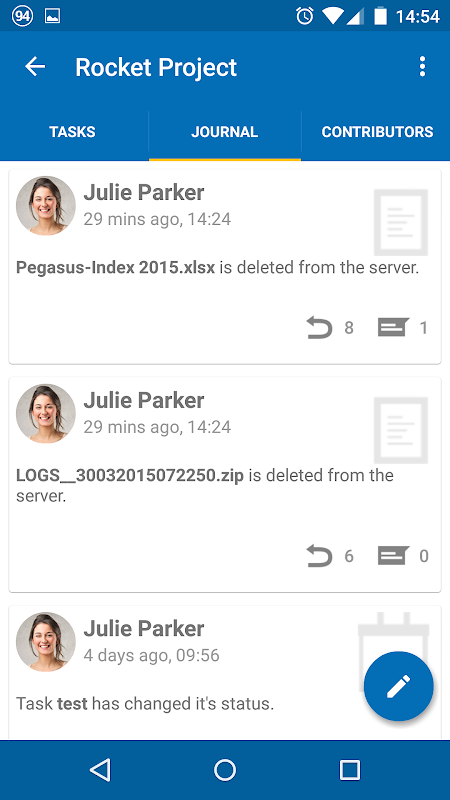Switch to the Contributors tab

tap(377, 132)
